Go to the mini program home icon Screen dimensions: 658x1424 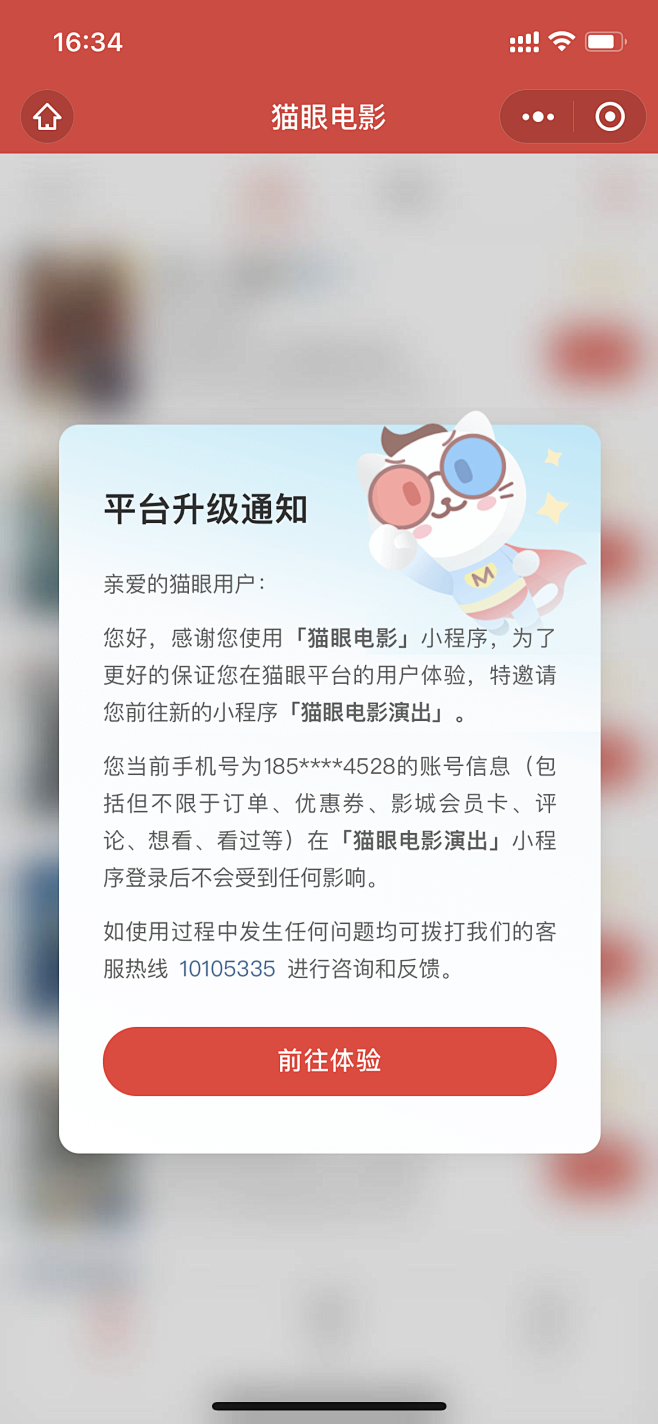47,117
